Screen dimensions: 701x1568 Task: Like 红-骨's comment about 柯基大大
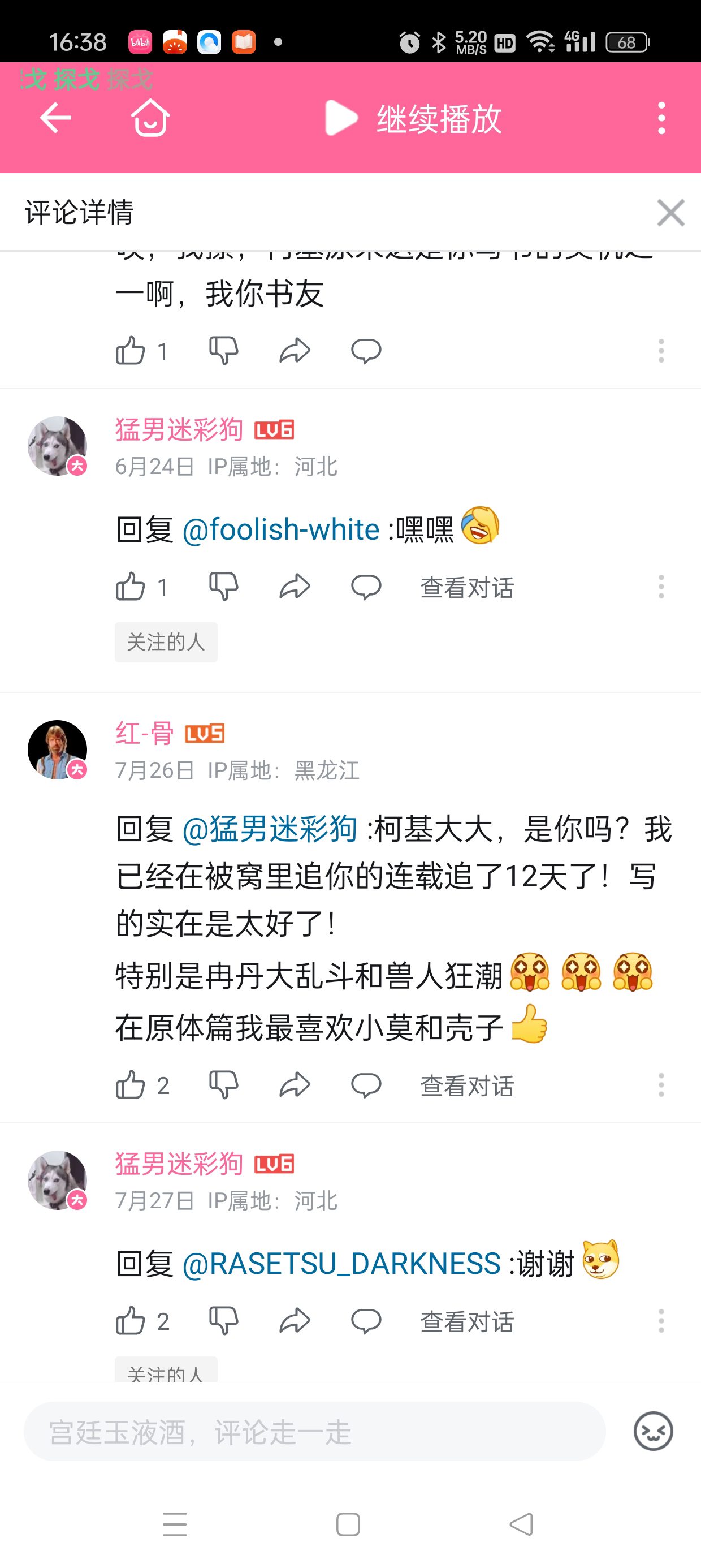tap(131, 1085)
